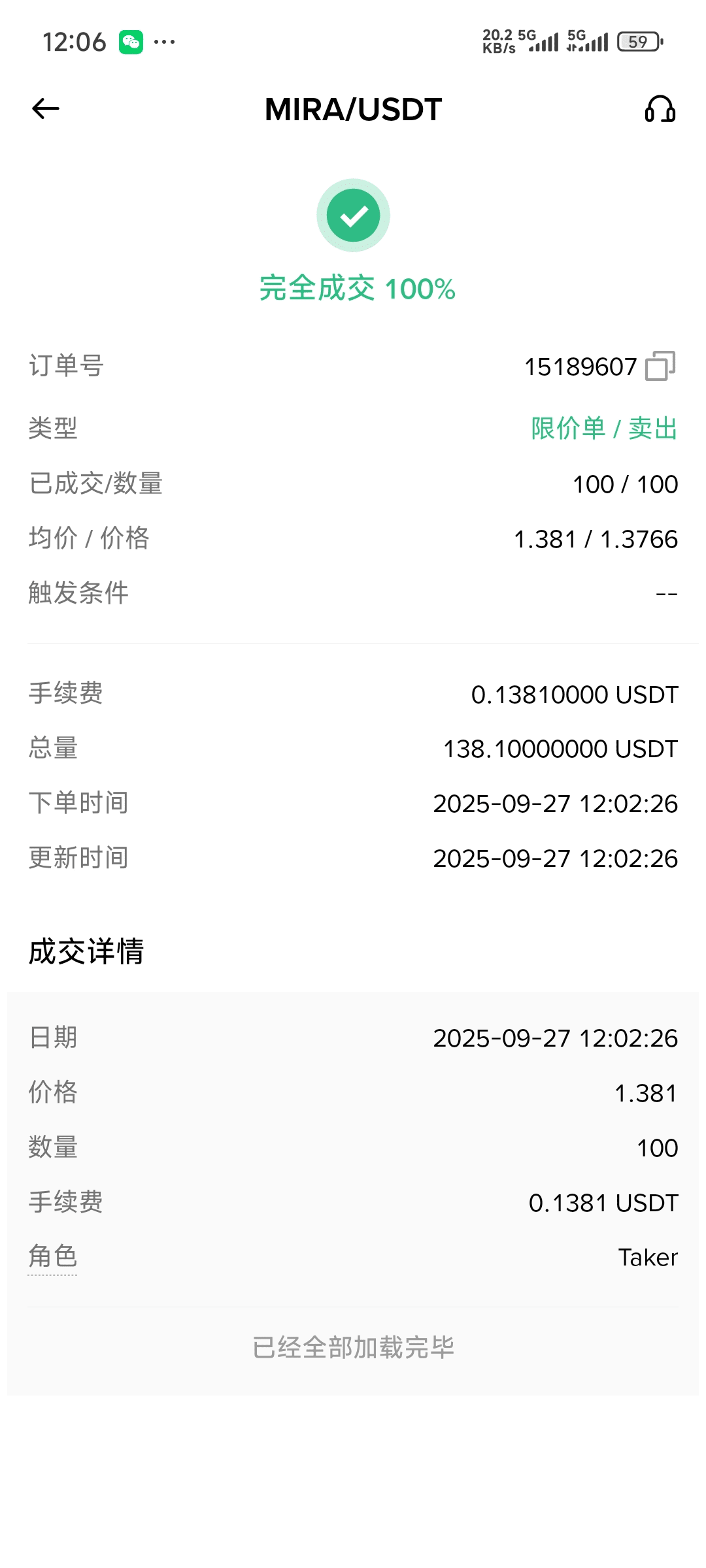706x1568 pixels.
Task: Open customer support headset icon
Action: click(660, 109)
